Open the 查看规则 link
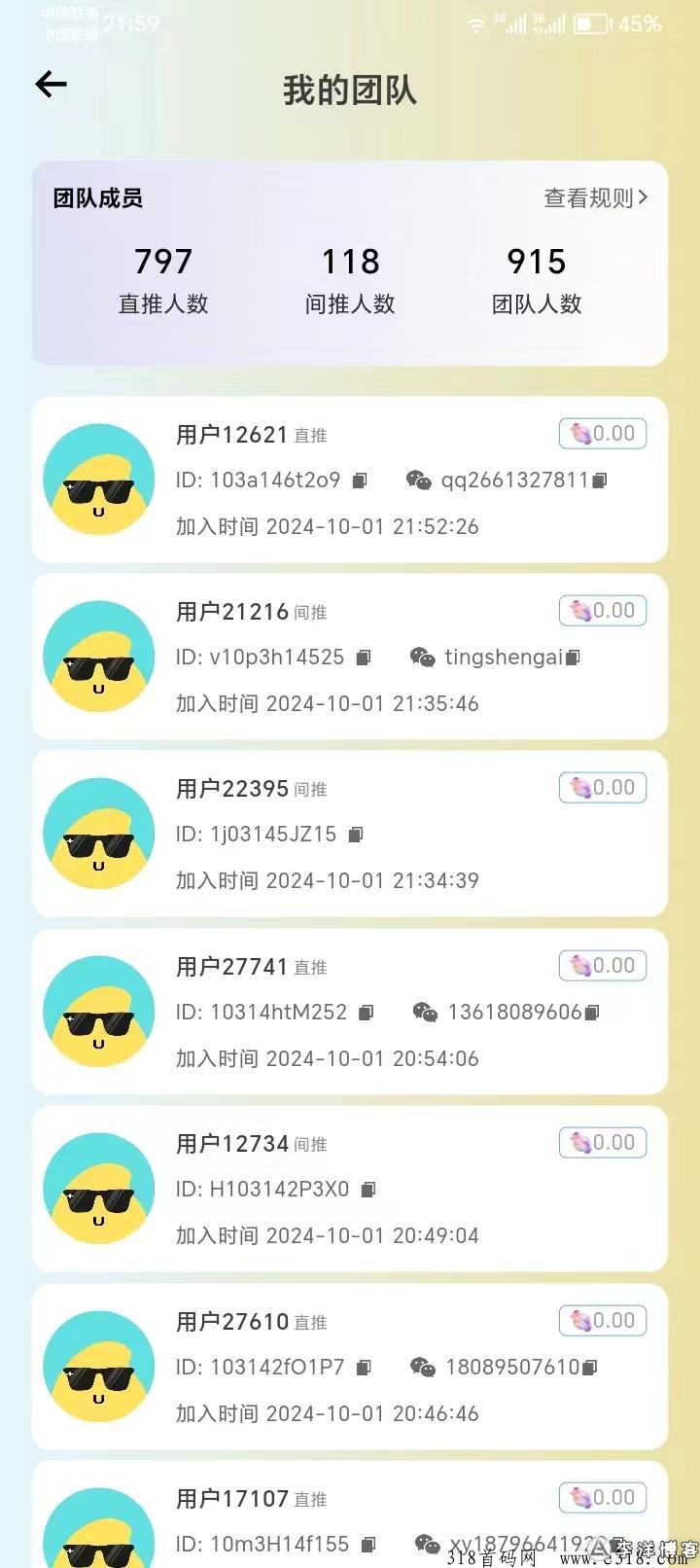Viewport: 700px width, 1568px height. 594,198
